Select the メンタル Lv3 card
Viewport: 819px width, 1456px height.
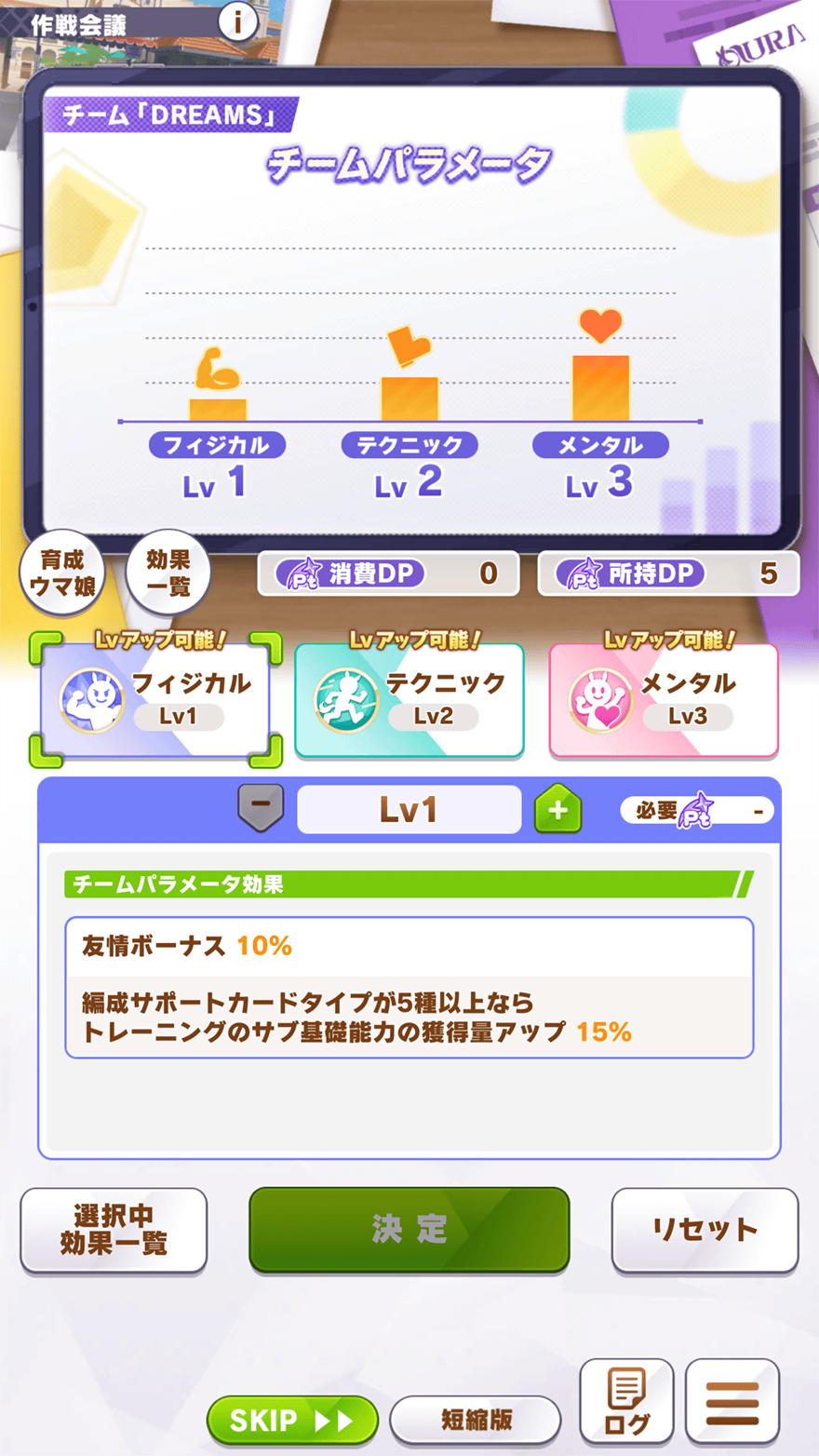pos(663,700)
